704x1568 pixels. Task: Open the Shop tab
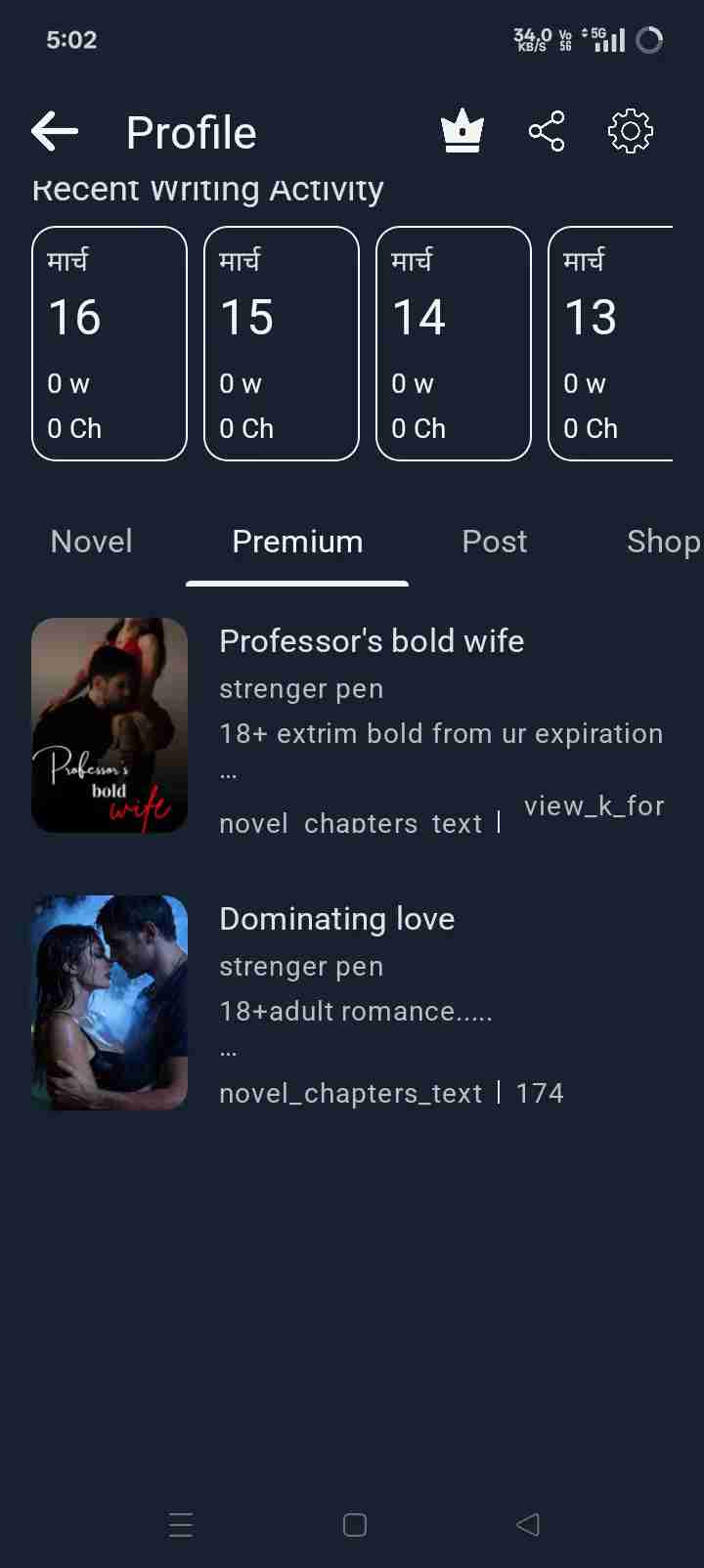tap(662, 542)
